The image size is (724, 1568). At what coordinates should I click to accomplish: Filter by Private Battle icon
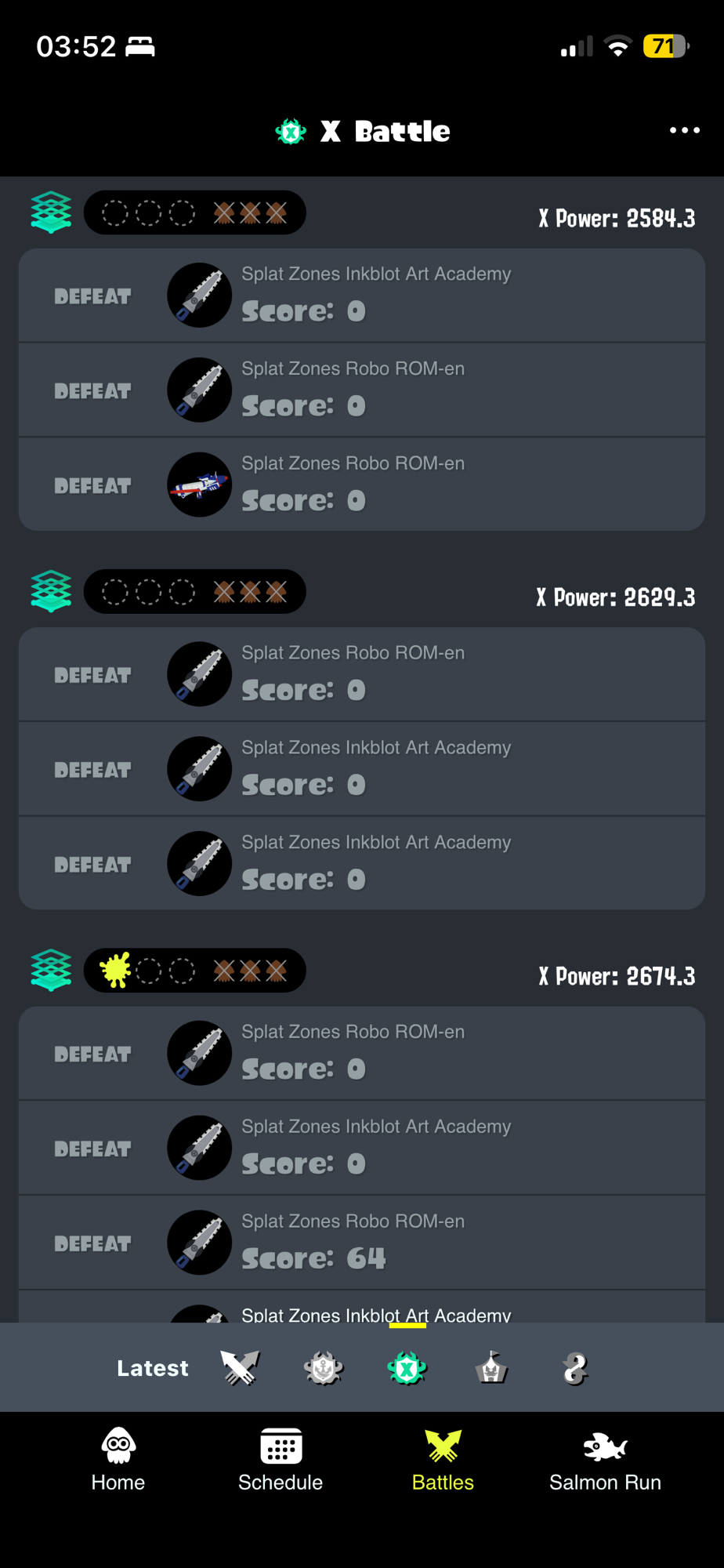pos(575,1368)
